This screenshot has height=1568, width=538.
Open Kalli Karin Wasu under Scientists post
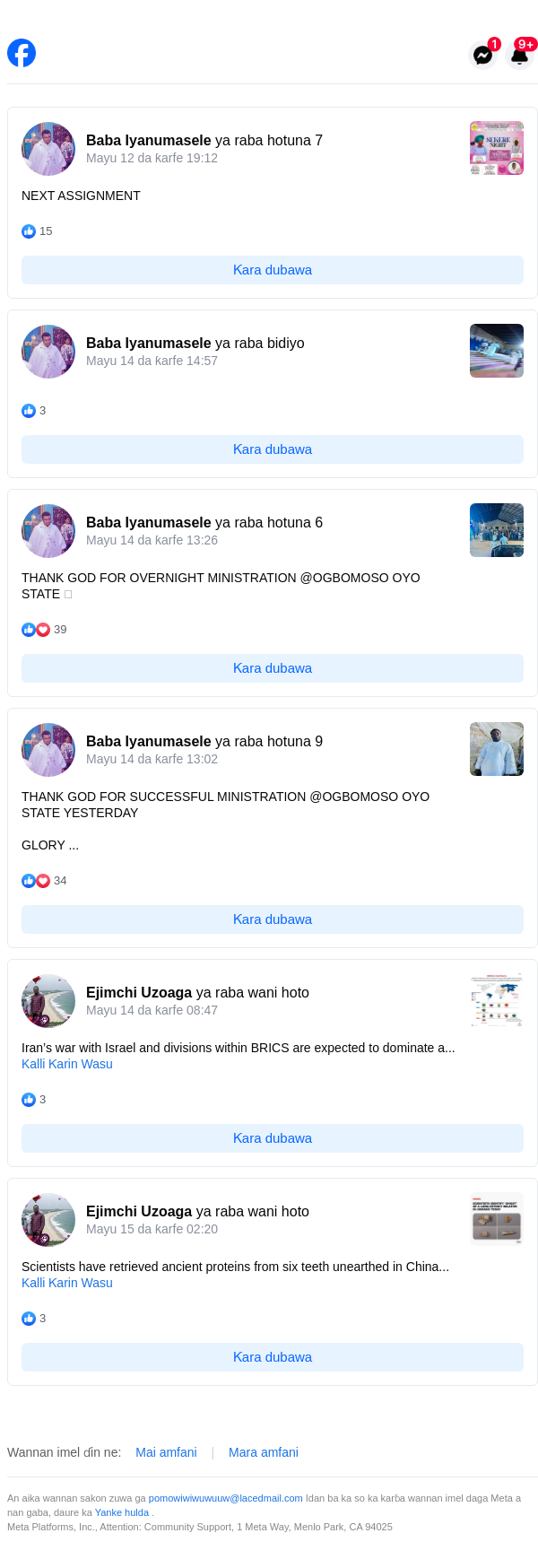point(67,1283)
